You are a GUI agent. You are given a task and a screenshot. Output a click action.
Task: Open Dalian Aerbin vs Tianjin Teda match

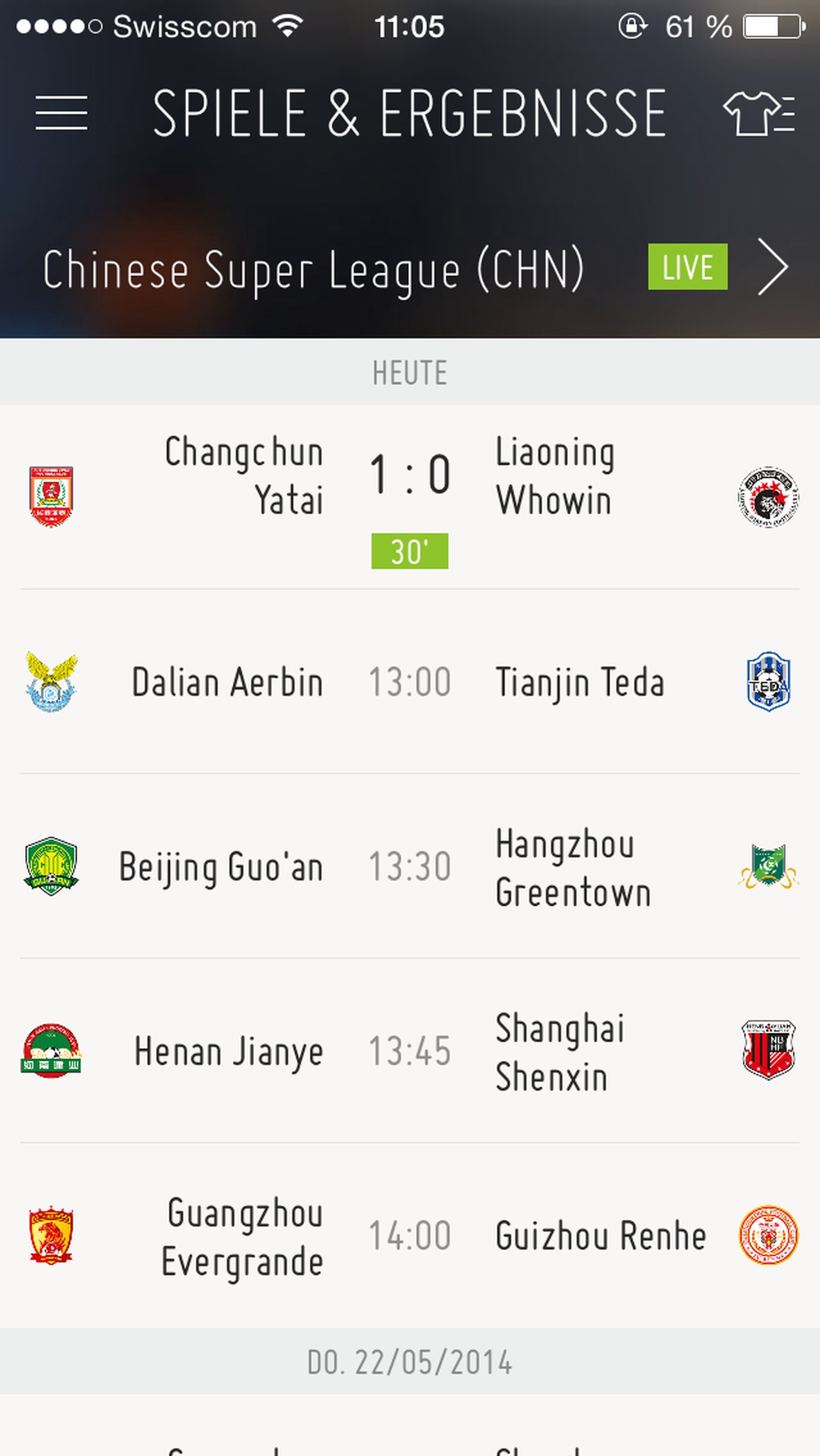point(409,682)
